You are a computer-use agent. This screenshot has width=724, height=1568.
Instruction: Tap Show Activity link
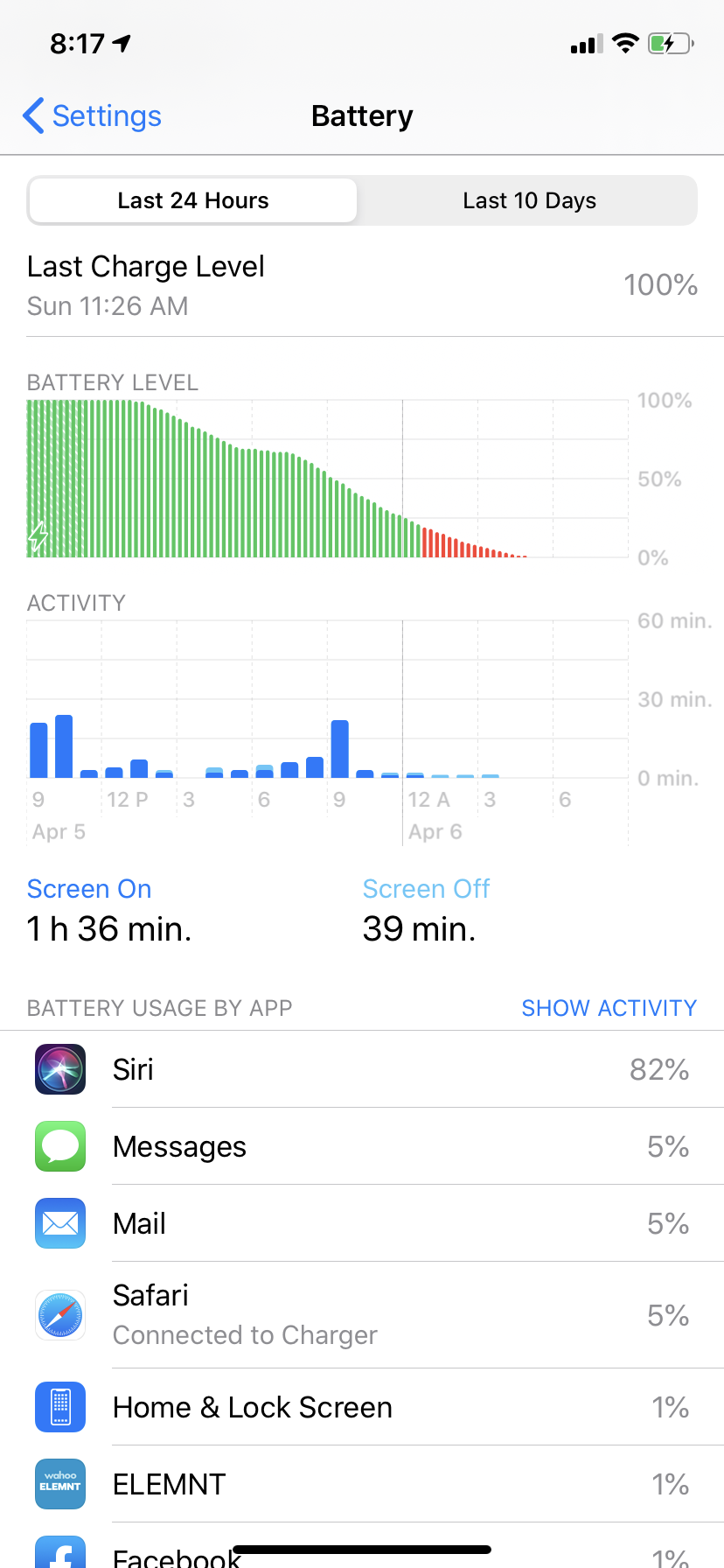coord(609,1008)
